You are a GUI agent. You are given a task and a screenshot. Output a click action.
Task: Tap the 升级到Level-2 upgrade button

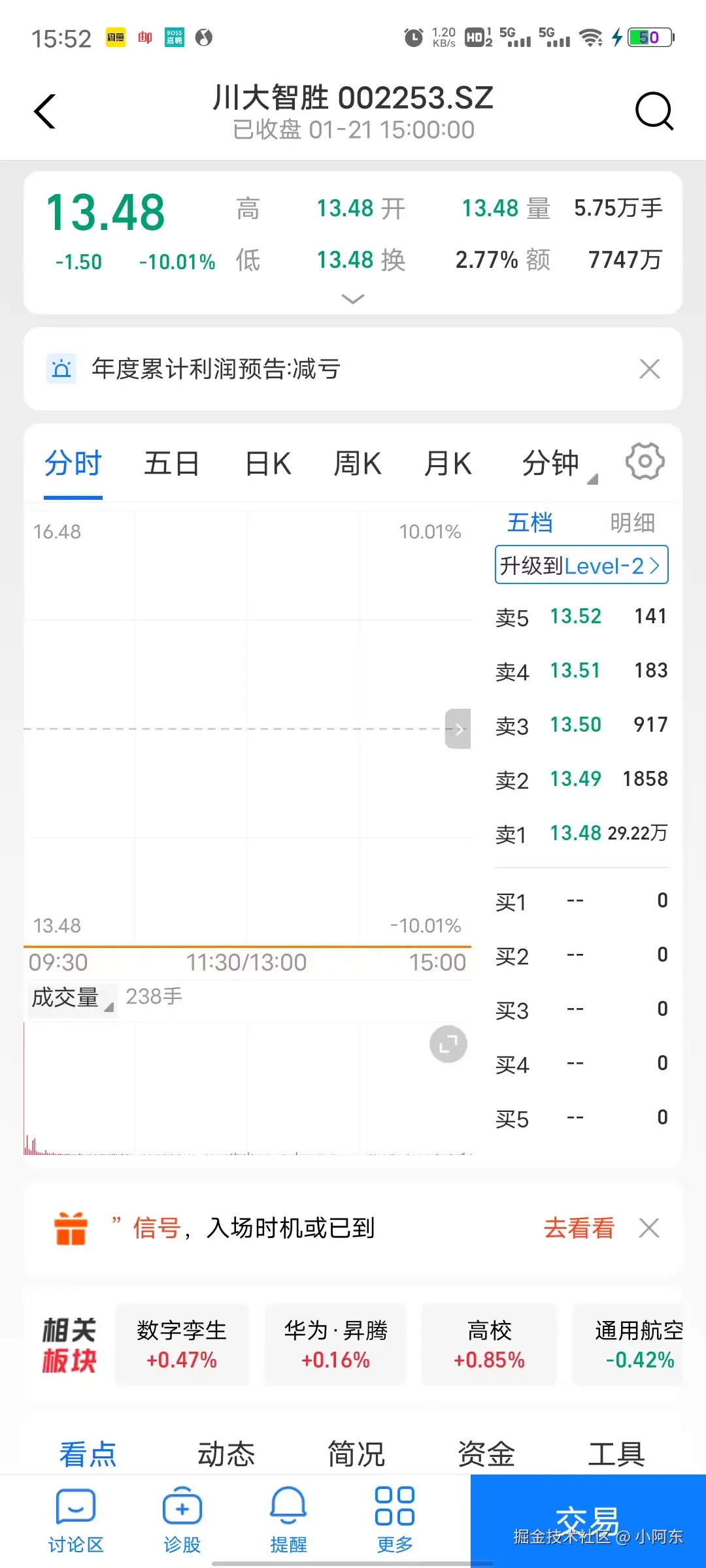click(580, 565)
